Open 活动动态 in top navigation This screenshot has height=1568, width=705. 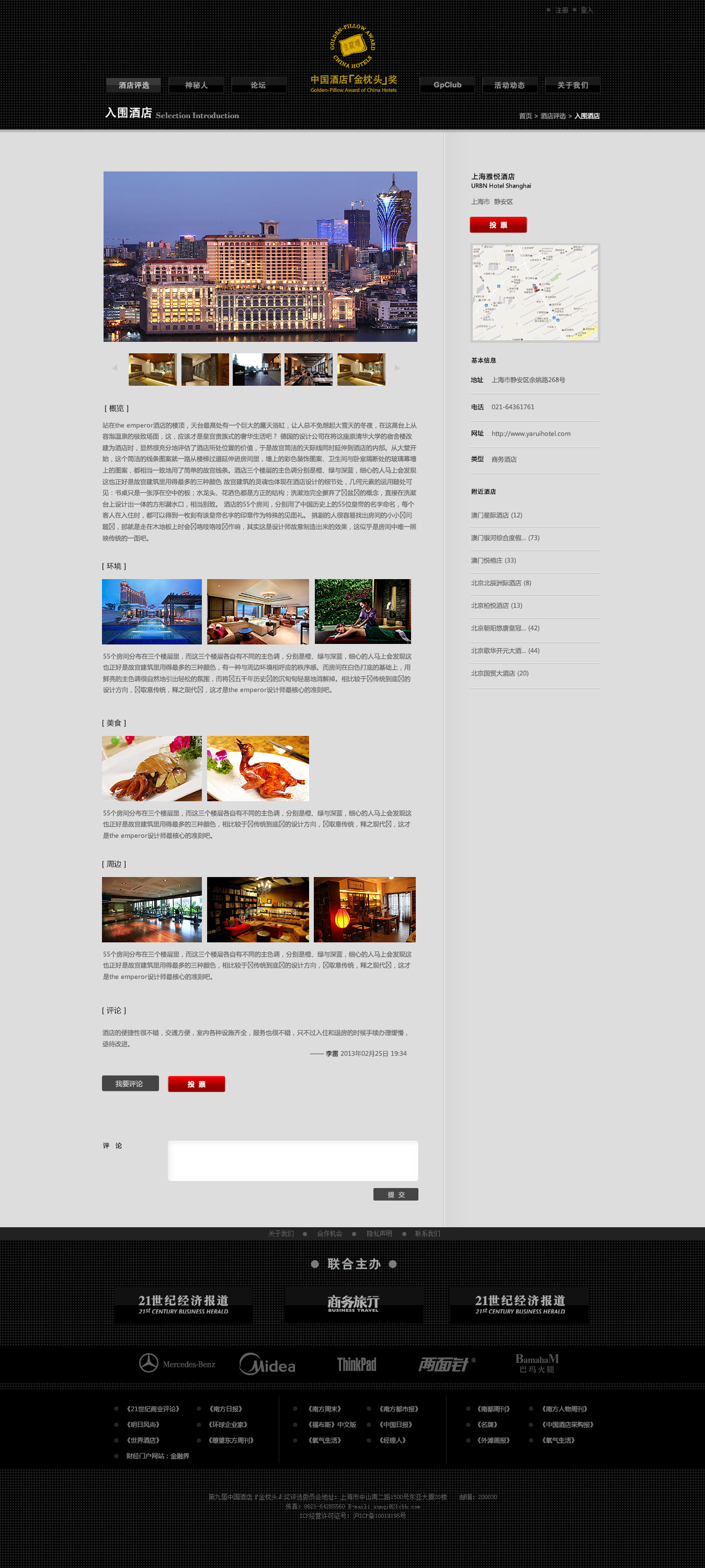click(x=509, y=85)
